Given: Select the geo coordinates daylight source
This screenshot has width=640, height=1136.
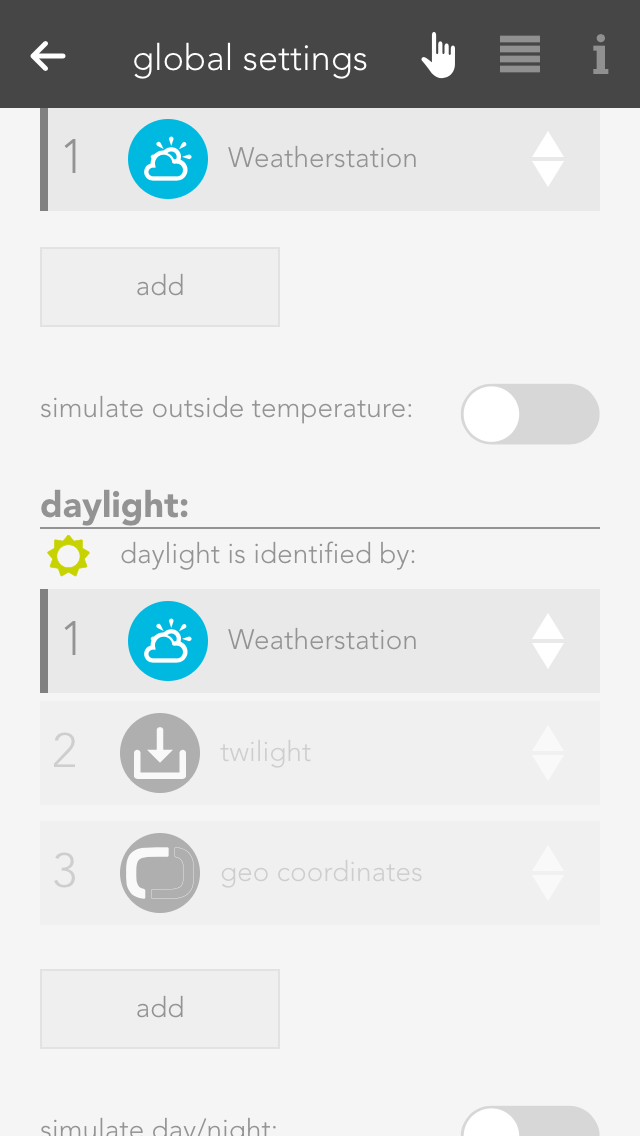Looking at the screenshot, I should (320, 873).
